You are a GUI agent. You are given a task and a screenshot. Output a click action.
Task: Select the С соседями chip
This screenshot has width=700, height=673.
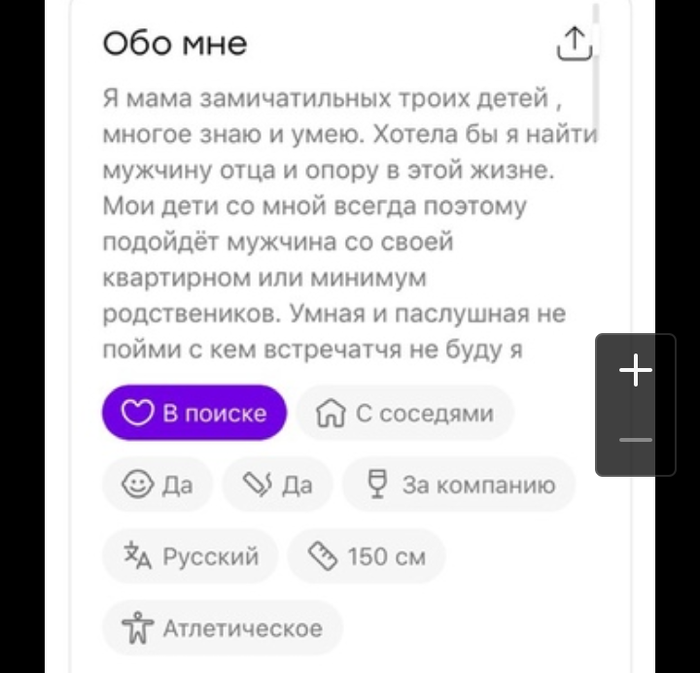[x=405, y=413]
